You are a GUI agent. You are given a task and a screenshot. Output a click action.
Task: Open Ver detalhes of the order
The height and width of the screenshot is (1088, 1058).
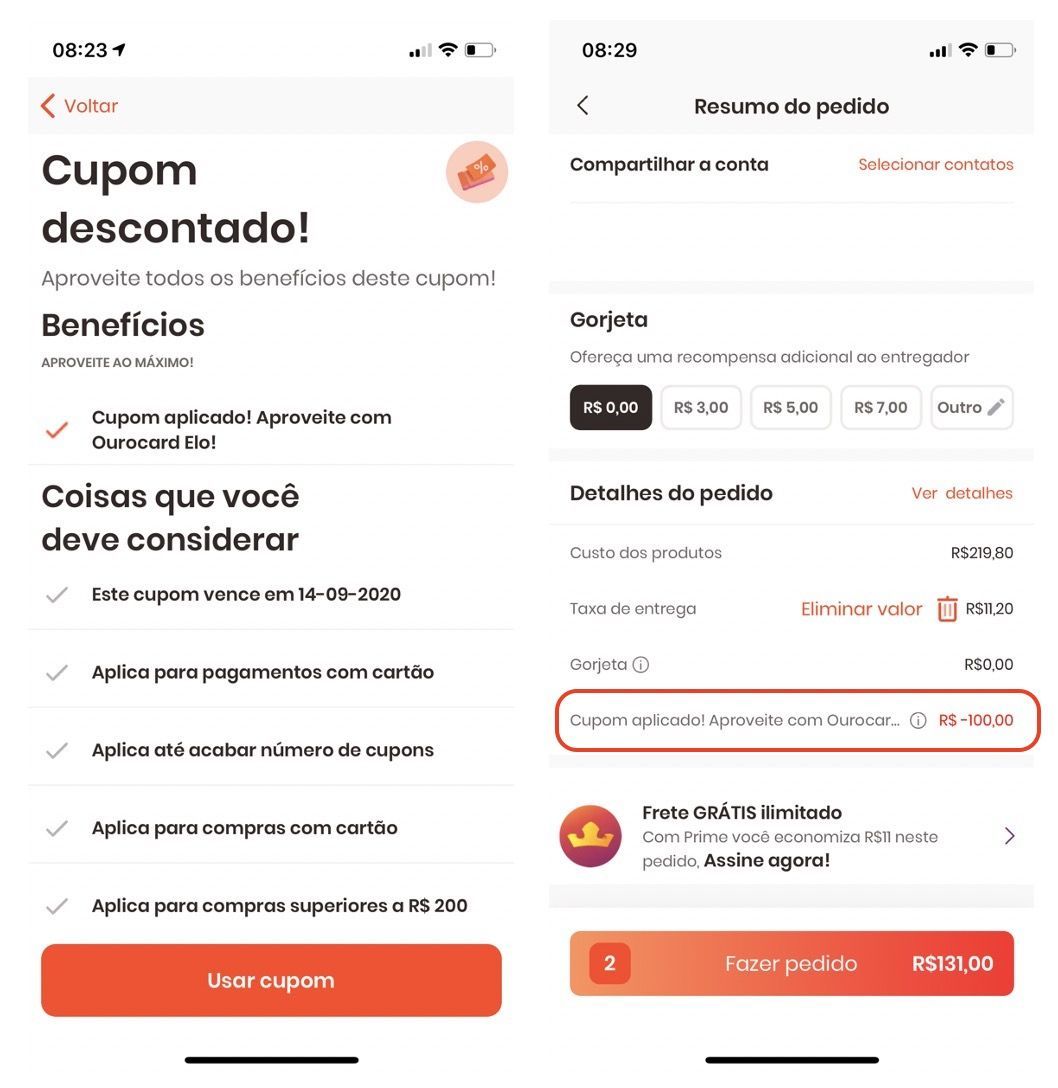click(961, 493)
